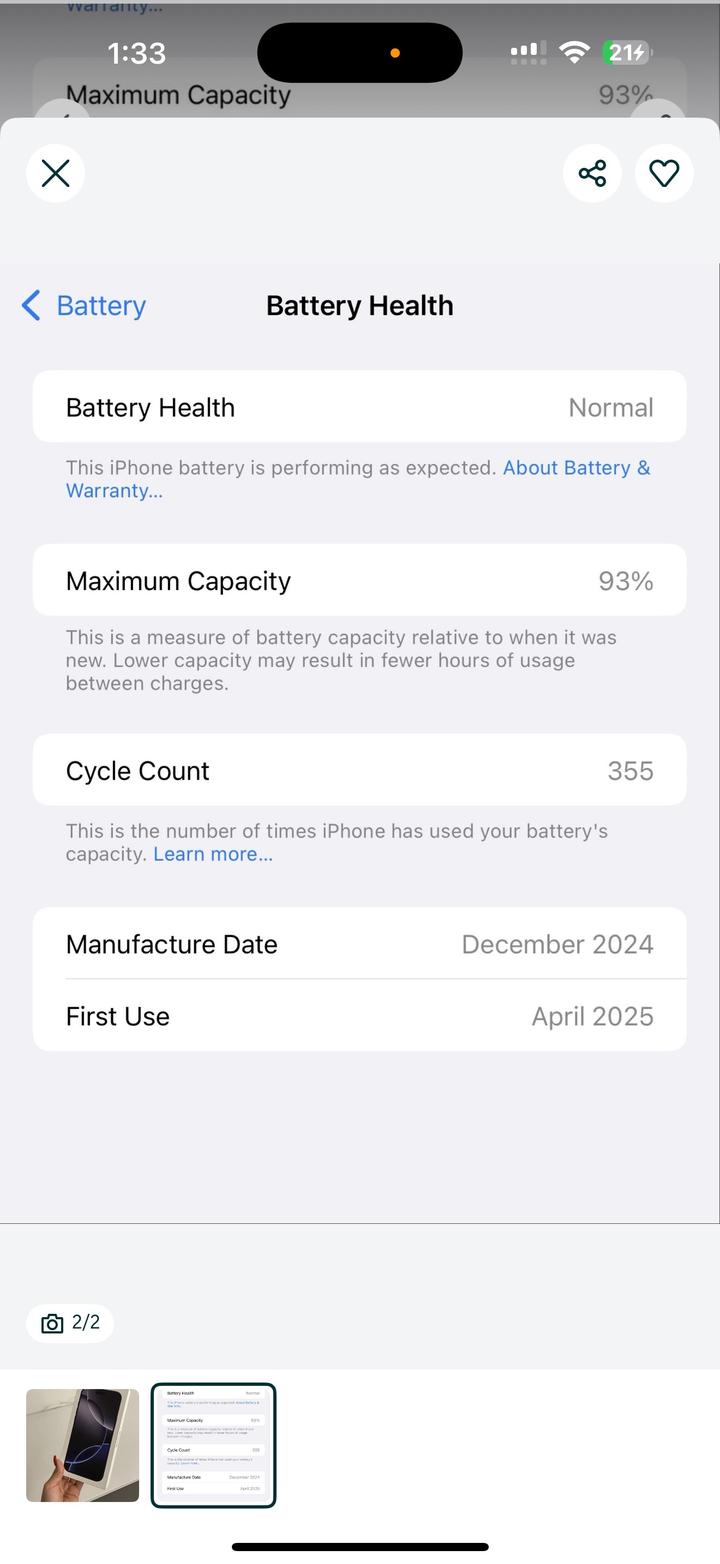Viewport: 720px width, 1564px height.
Task: Tap the Dynamic Island at the top
Action: [360, 52]
